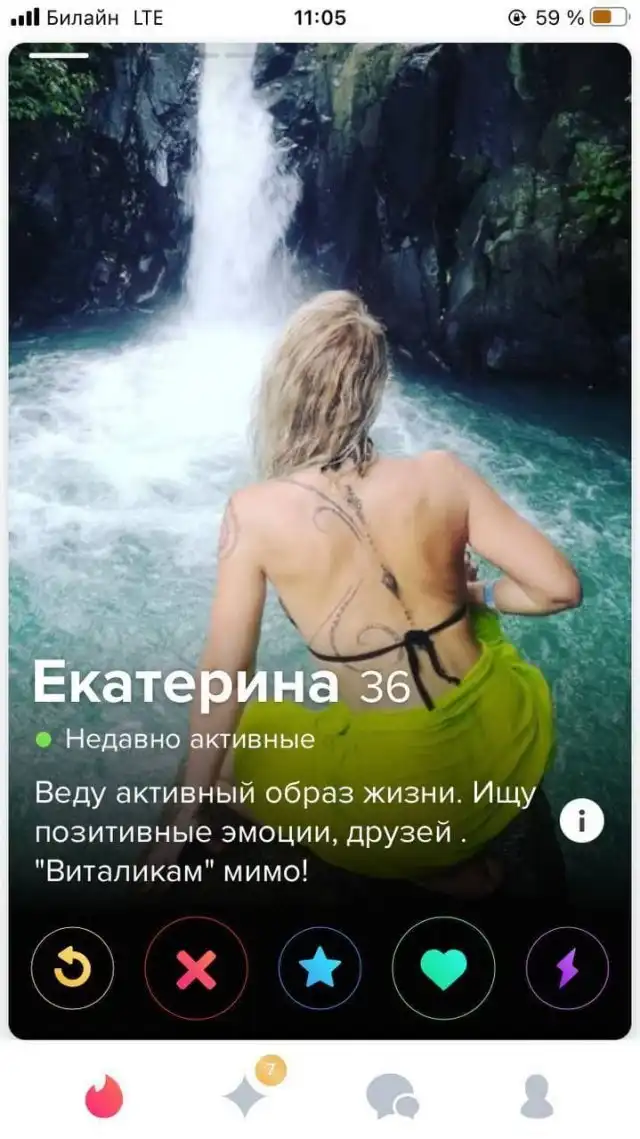Open profile details via the info icon
Screen dimensions: 640x1139
point(581,822)
